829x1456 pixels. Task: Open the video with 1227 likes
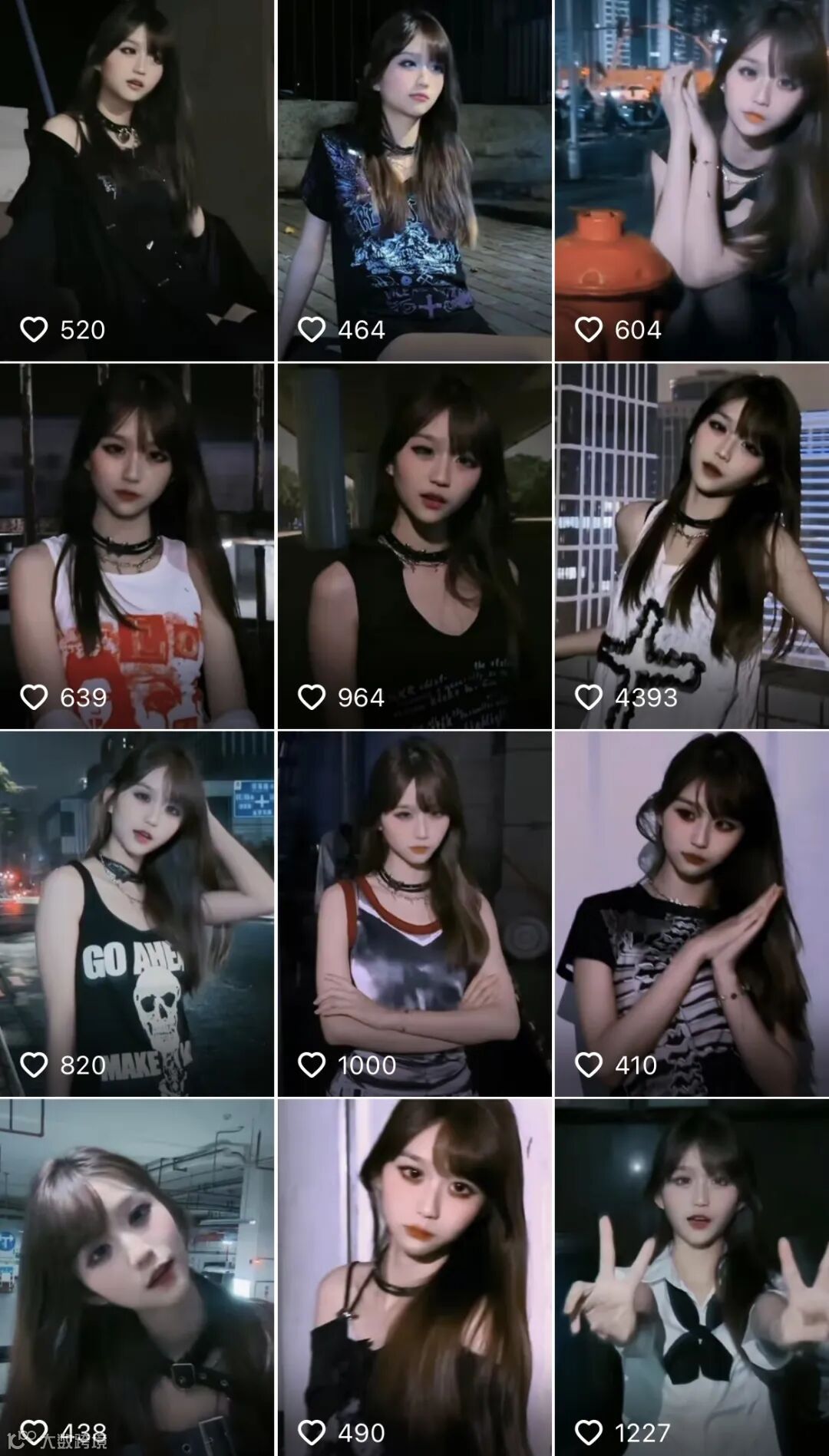tap(692, 1277)
